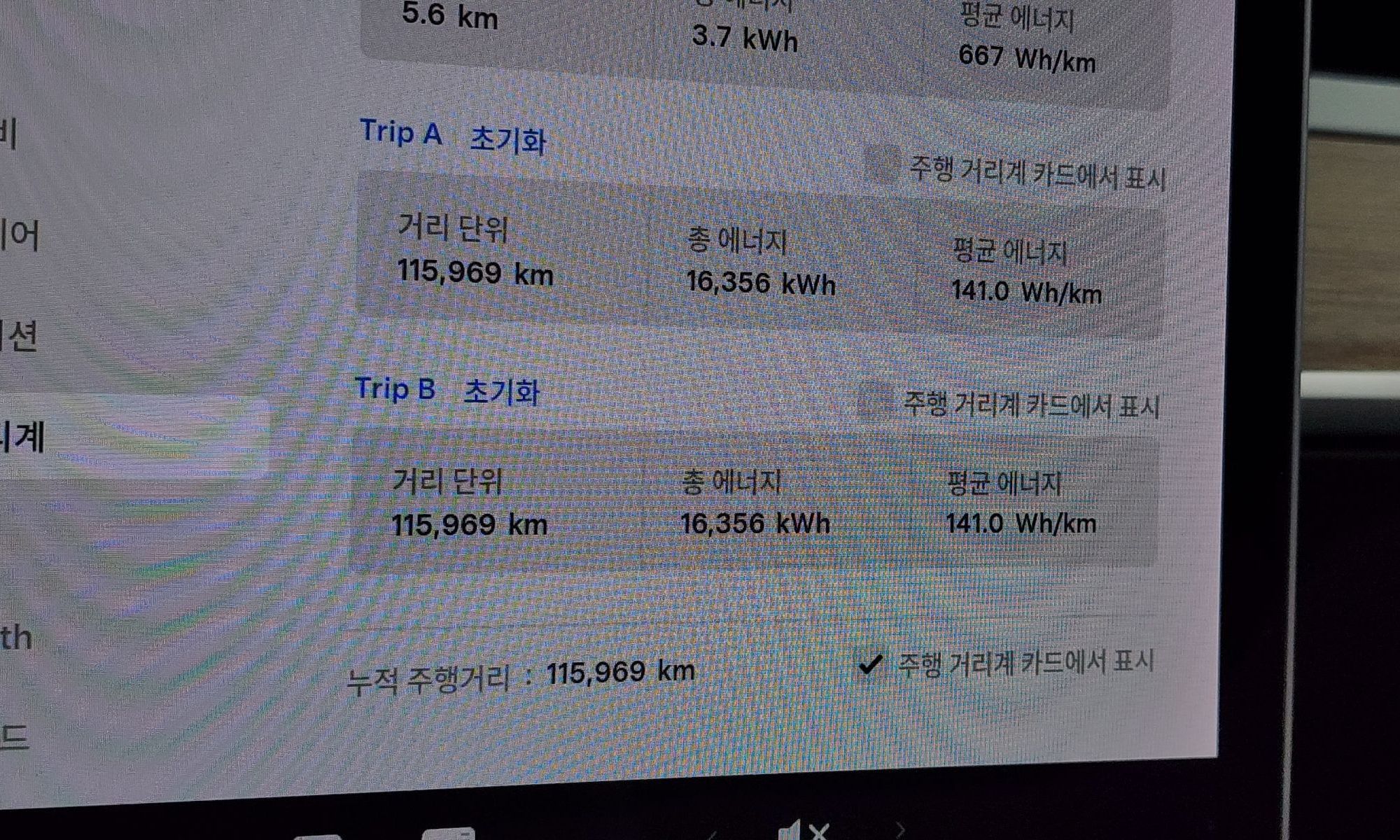Check Trip B 주행 거리계 카드에서 표시 box

click(x=875, y=400)
